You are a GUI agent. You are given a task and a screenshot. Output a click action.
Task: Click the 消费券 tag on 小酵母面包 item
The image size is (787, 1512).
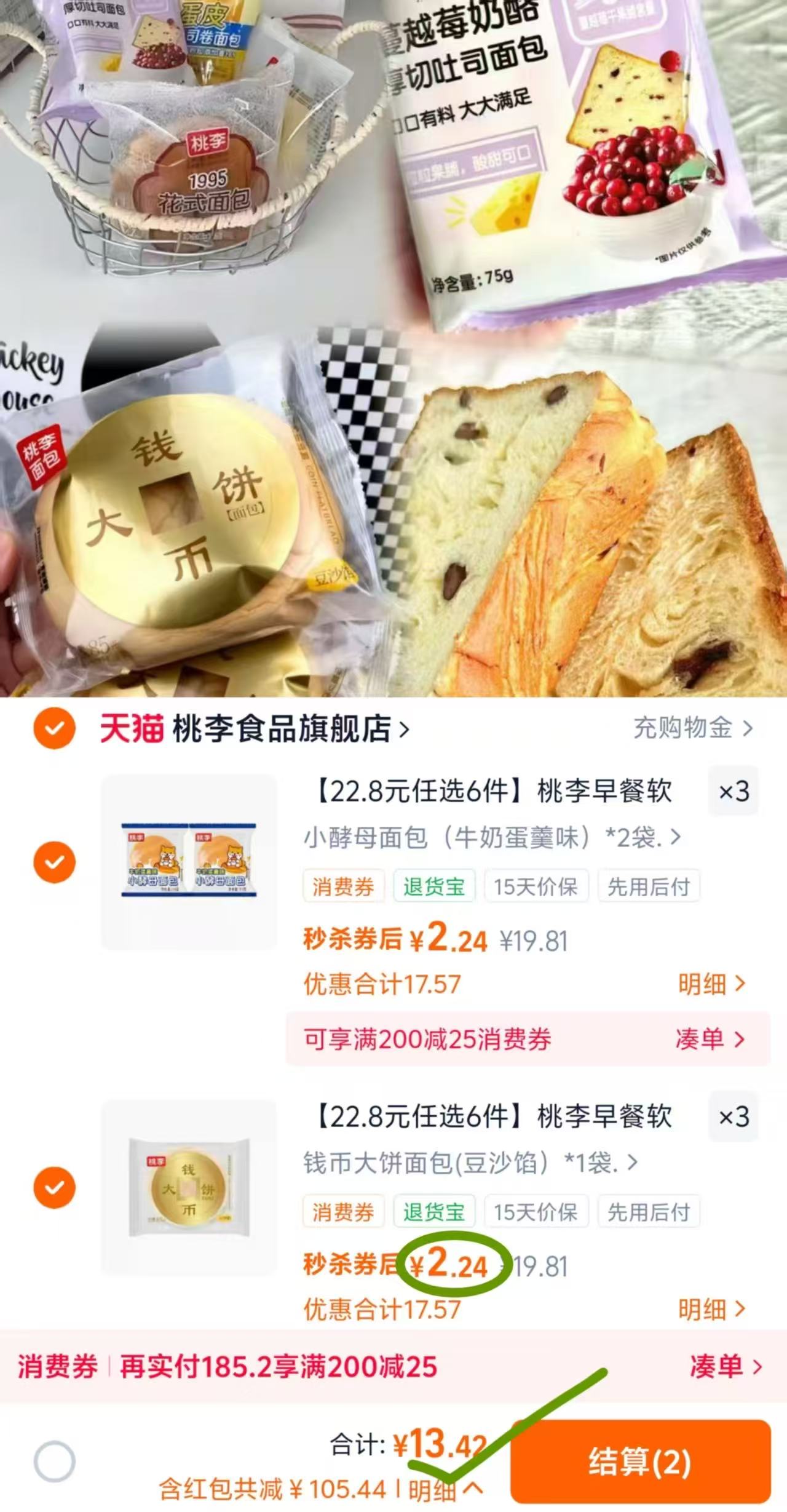tap(344, 886)
